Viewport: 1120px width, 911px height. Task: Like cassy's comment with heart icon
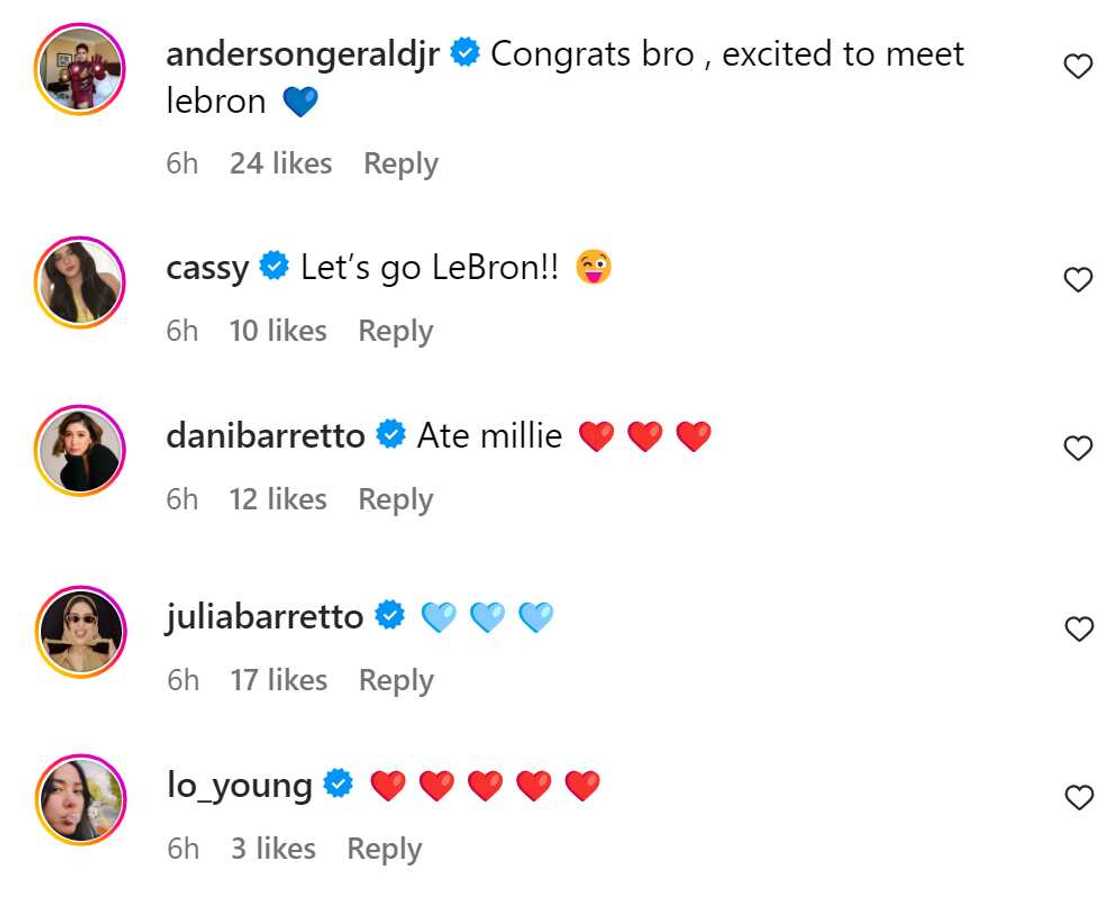coord(1077,280)
